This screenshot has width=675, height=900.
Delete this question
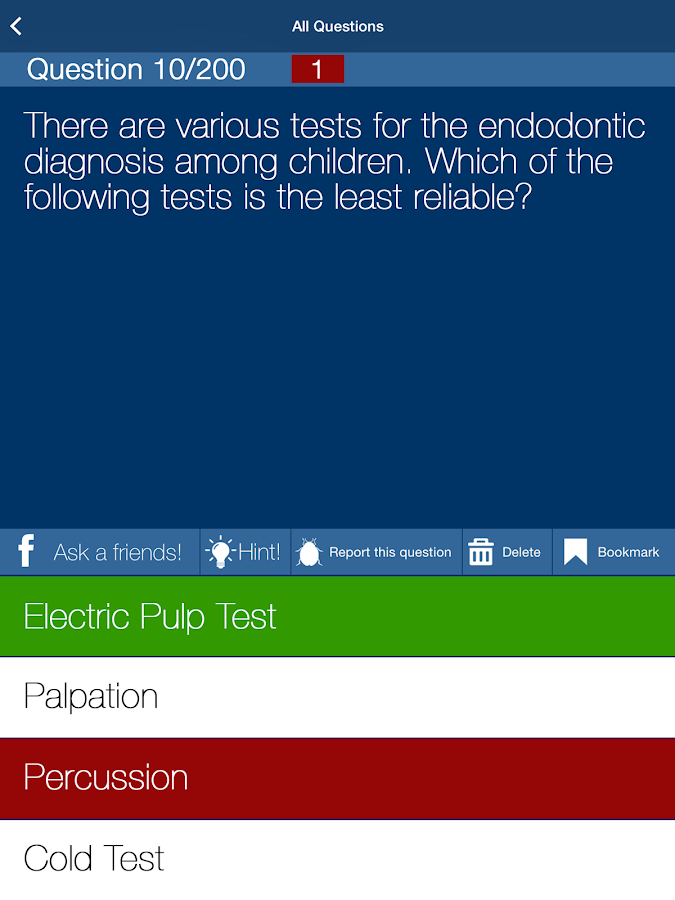506,552
